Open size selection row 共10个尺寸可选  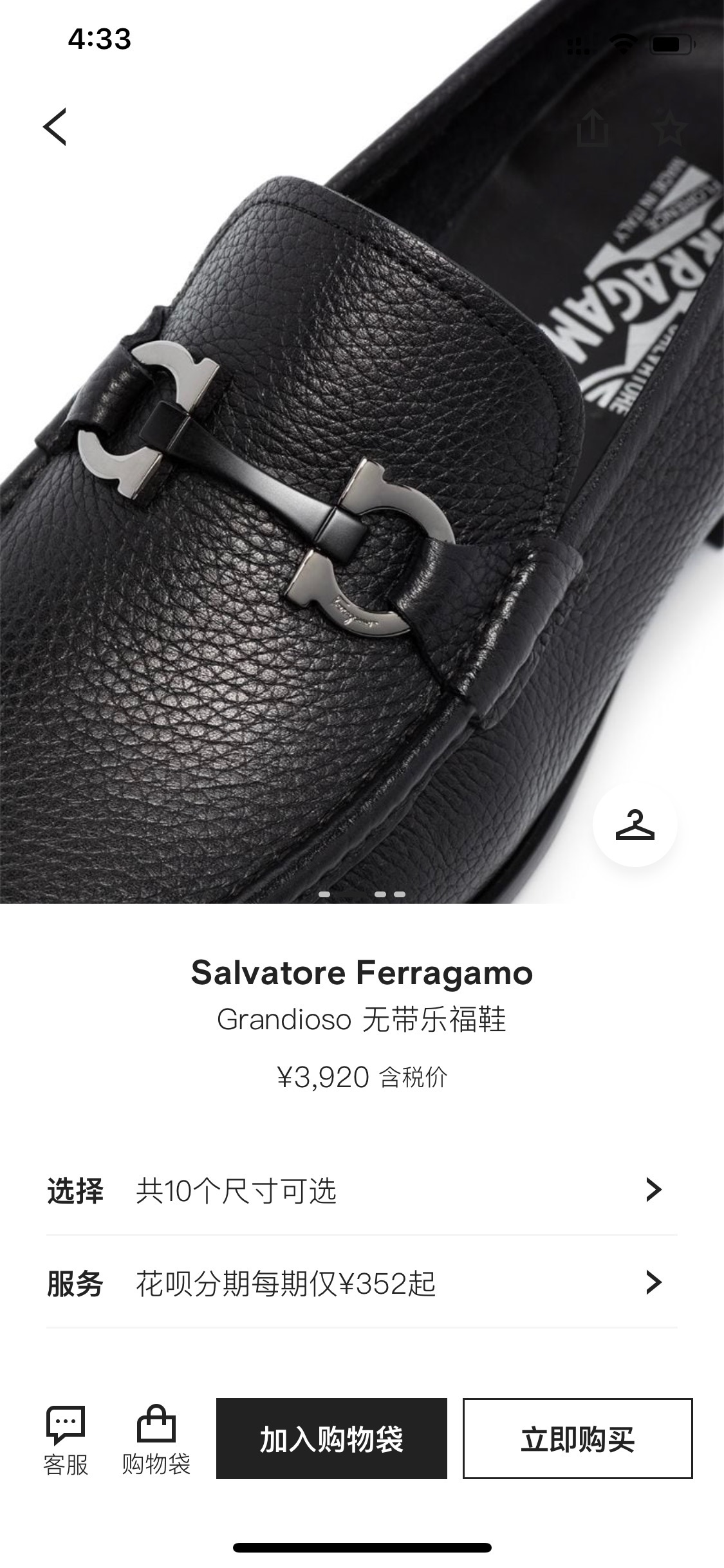coord(362,1190)
